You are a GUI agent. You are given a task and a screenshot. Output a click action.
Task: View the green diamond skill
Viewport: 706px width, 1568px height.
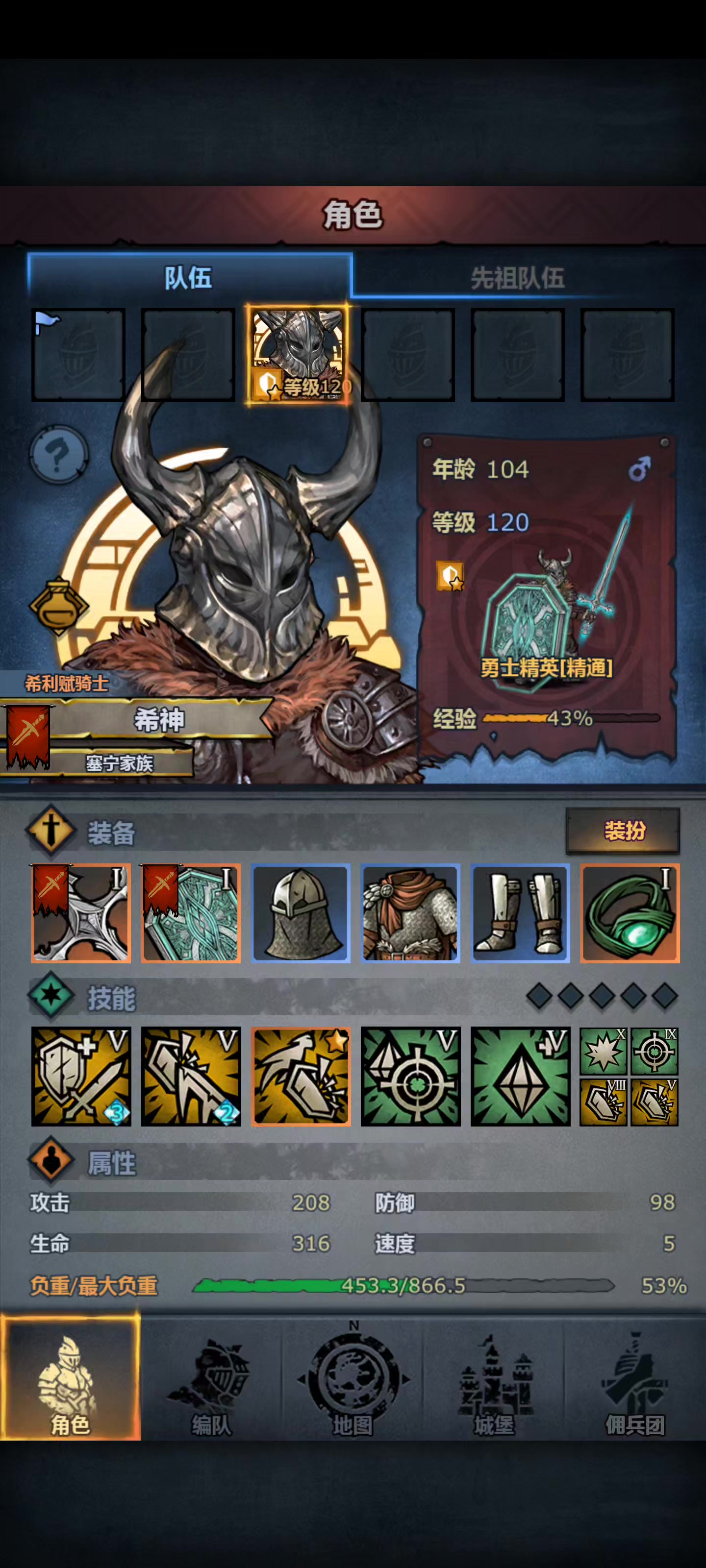pyautogui.click(x=520, y=1076)
